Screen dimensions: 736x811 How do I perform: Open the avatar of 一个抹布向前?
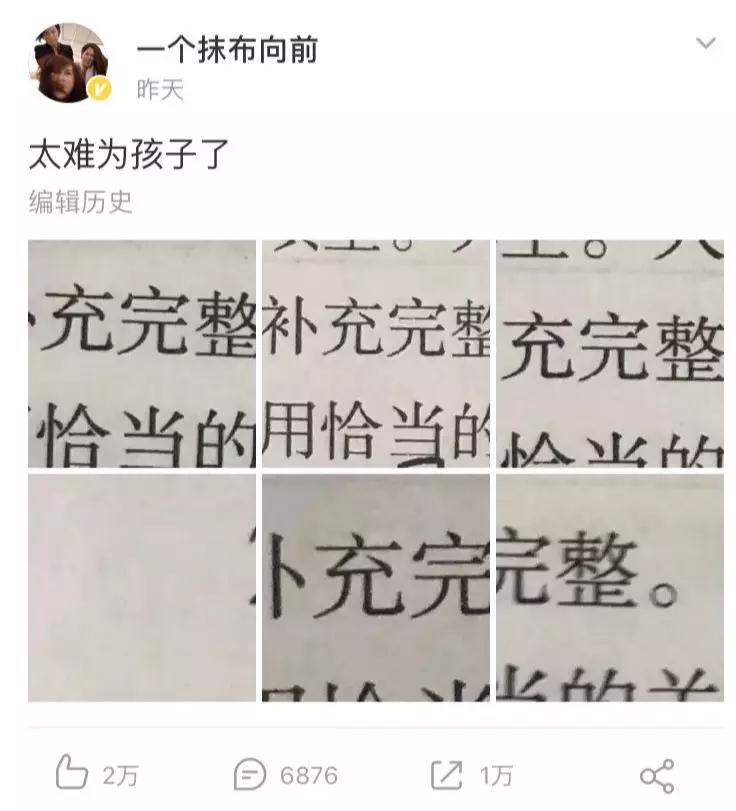[70, 62]
